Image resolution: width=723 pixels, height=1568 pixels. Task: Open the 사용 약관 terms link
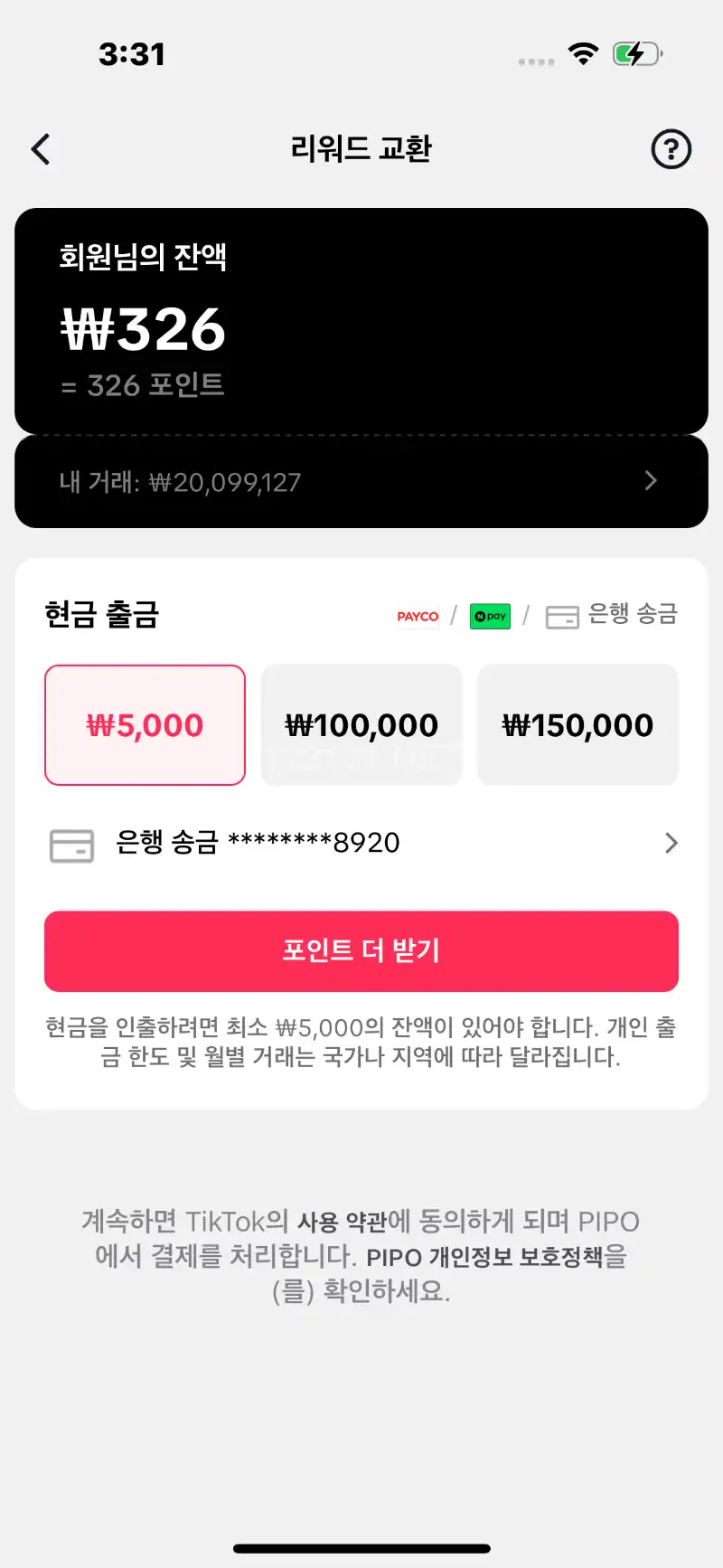342,1223
